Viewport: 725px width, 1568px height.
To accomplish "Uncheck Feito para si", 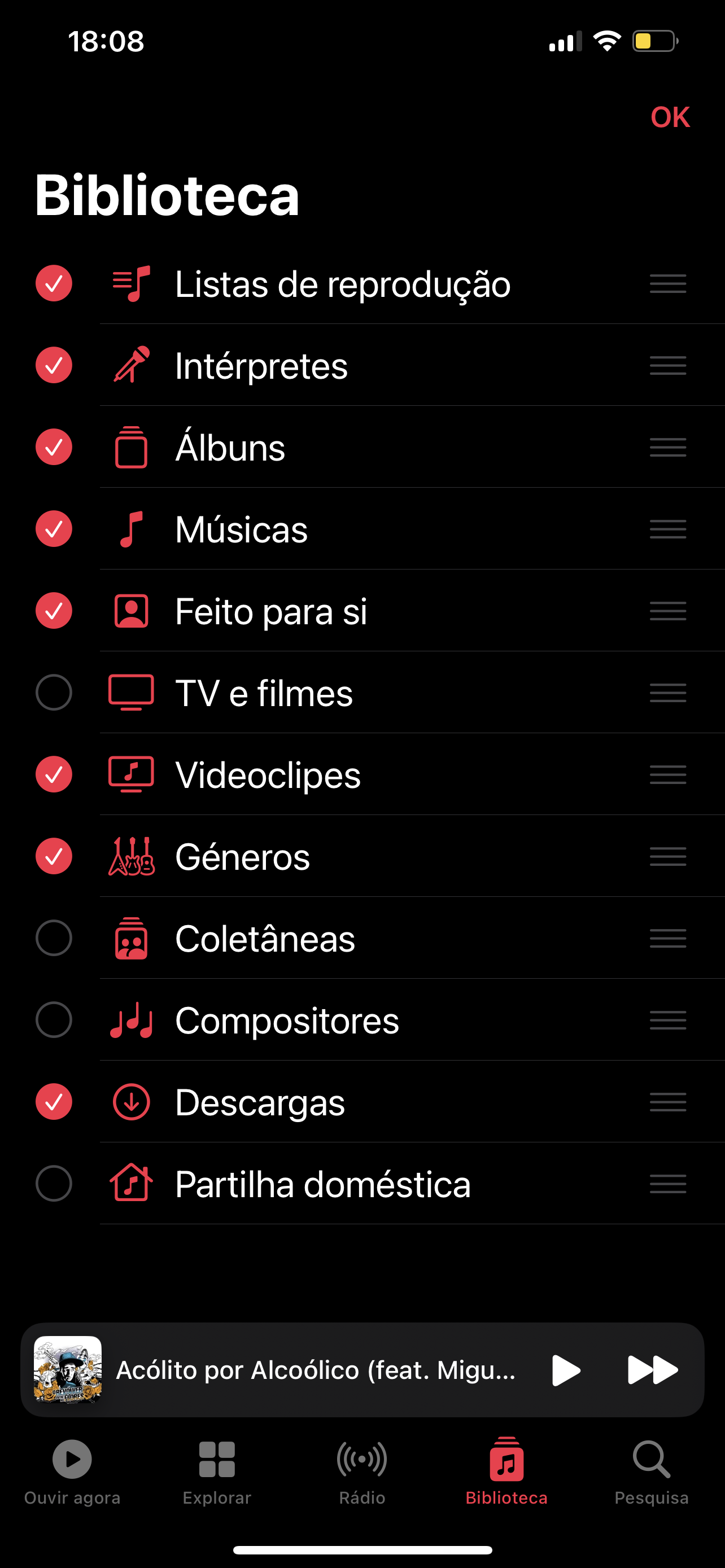I will point(54,611).
